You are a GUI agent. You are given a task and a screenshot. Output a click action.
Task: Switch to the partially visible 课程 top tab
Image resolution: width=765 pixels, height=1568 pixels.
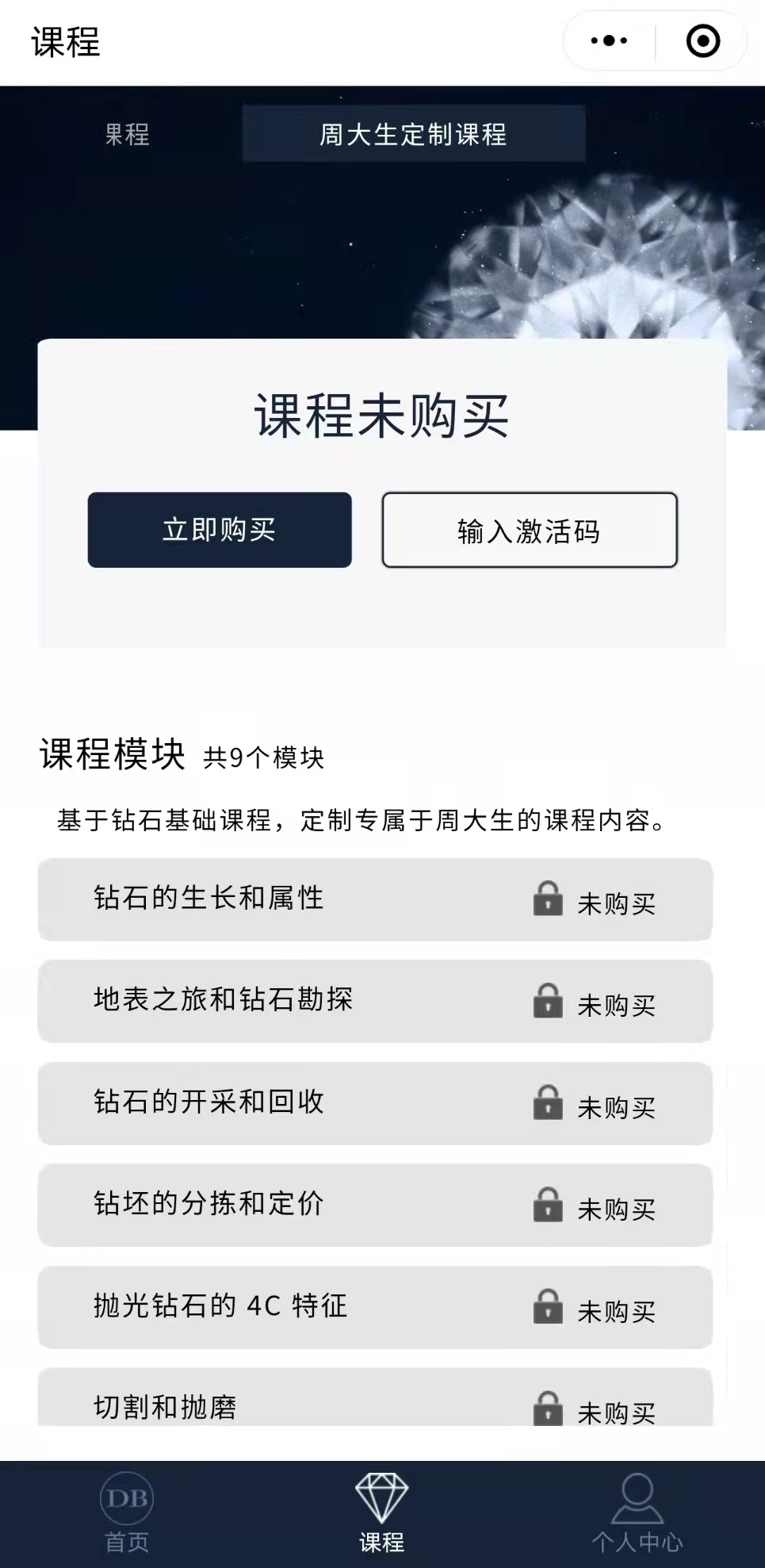coord(127,134)
